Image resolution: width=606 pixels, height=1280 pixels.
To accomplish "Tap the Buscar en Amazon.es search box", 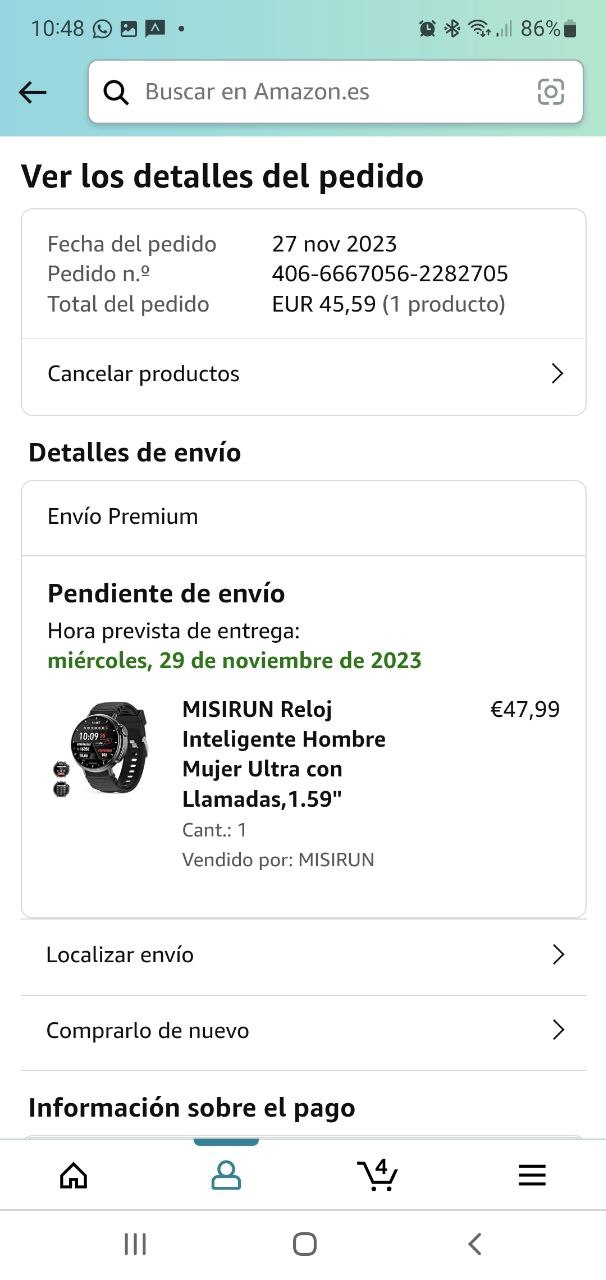I will 320,92.
